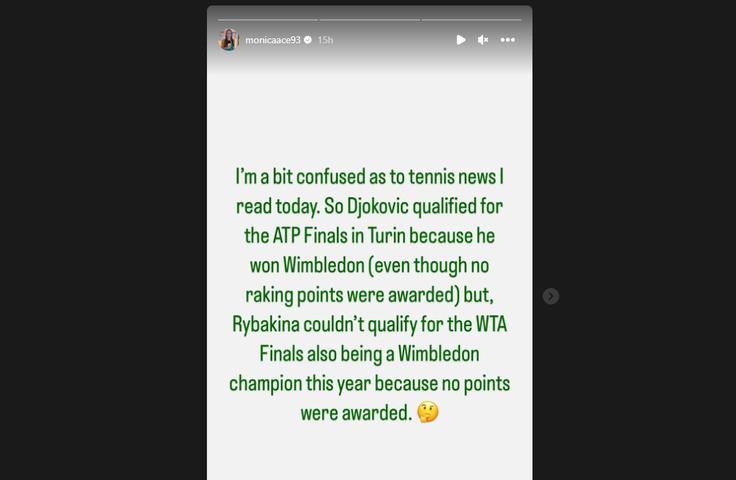This screenshot has width=736, height=480.
Task: Go to the next story
Action: coord(550,296)
